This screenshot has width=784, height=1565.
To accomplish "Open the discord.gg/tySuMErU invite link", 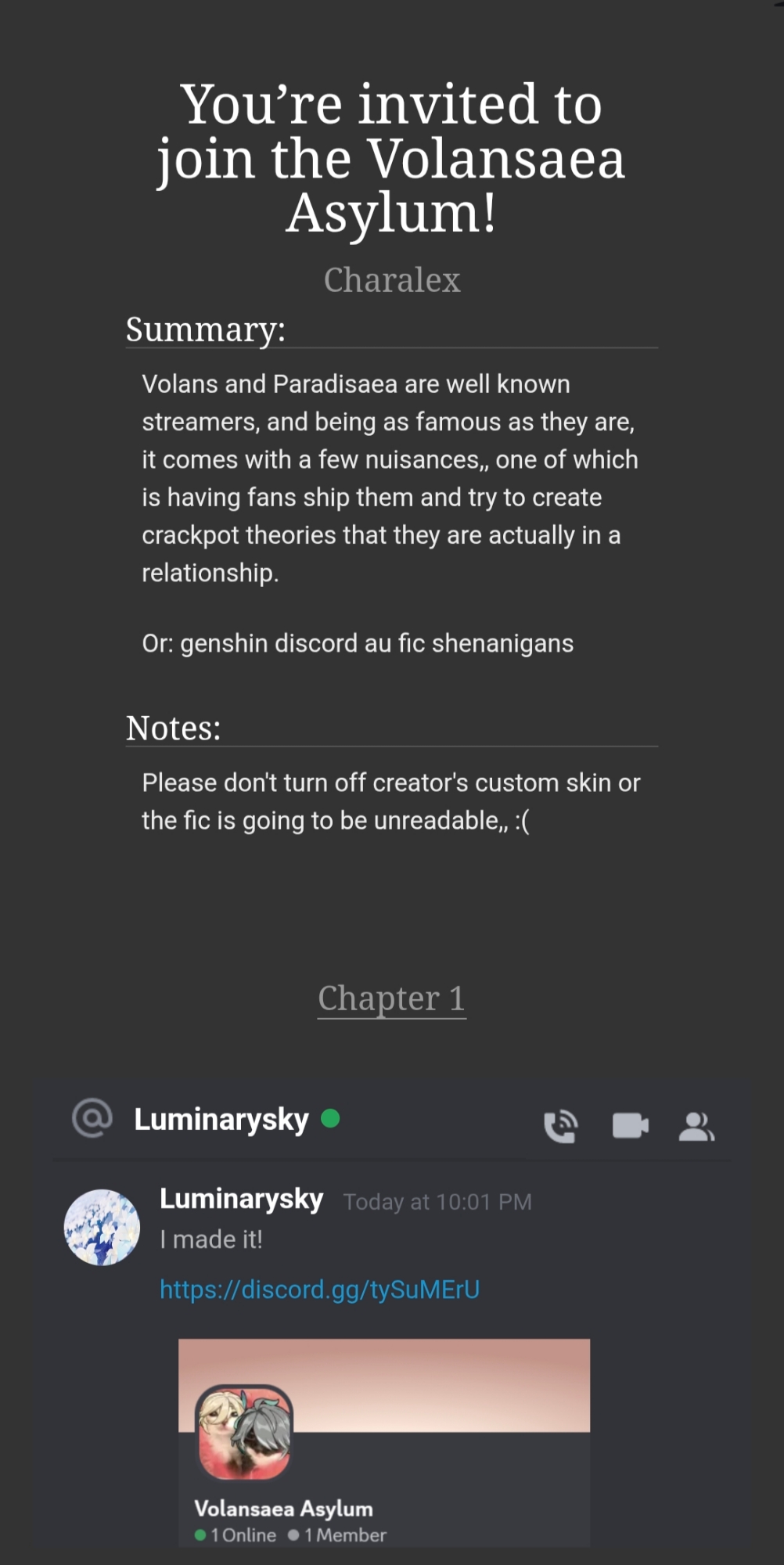I will click(x=319, y=1289).
